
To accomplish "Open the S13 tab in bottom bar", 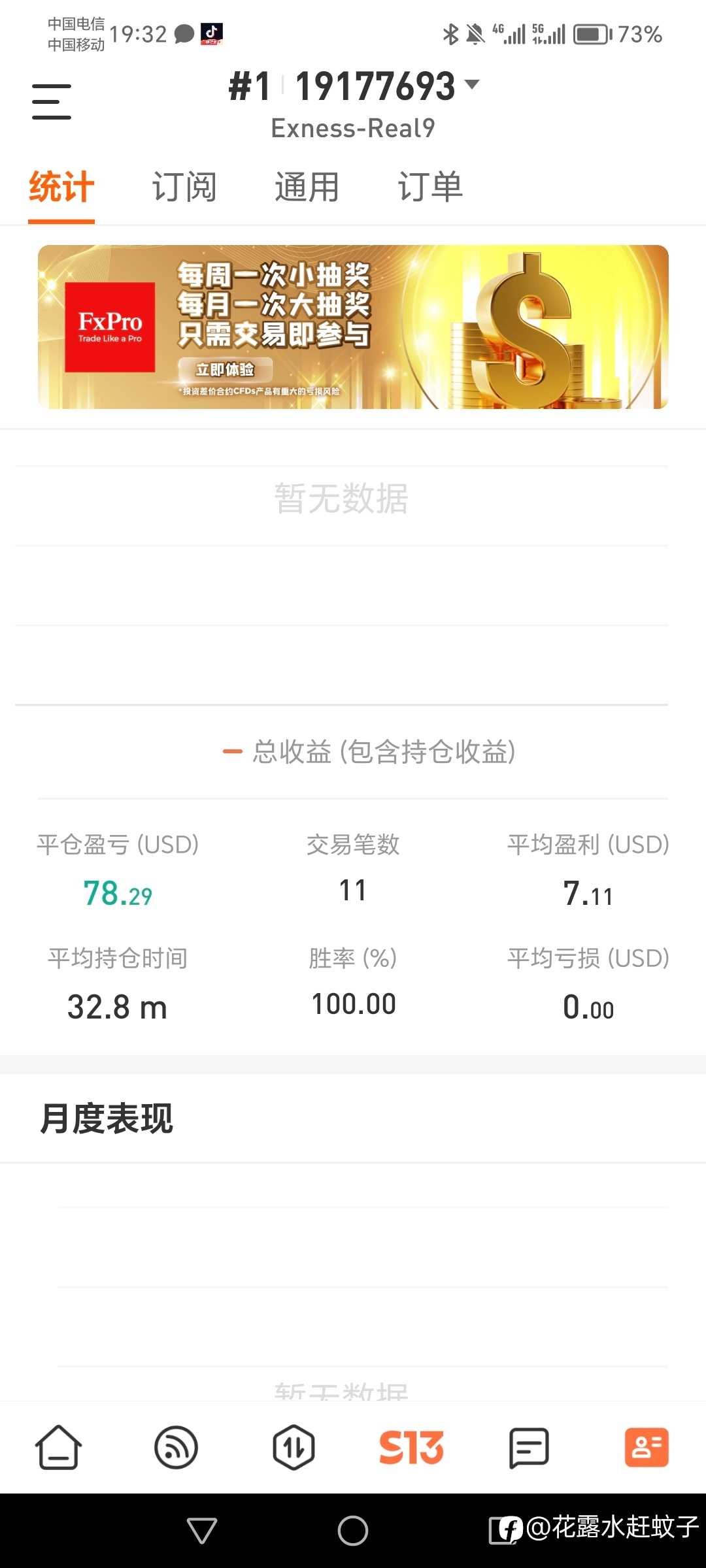I will click(411, 1447).
